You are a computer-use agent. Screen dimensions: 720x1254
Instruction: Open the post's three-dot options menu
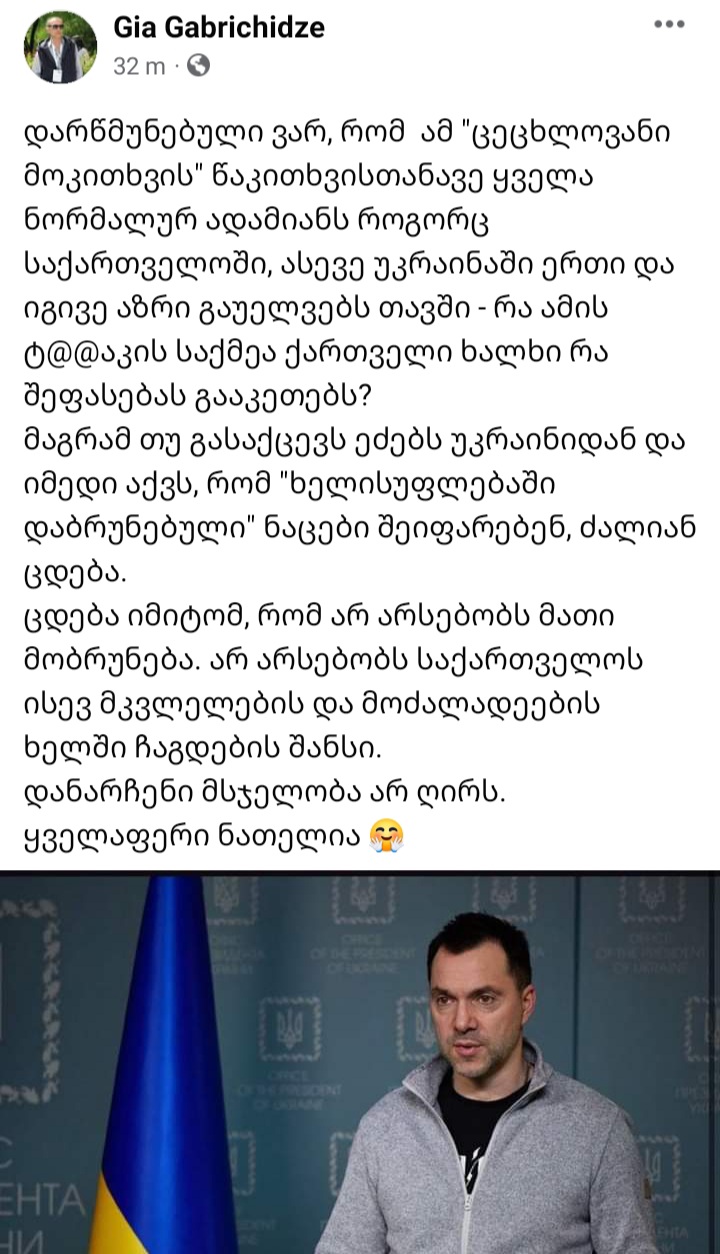[669, 24]
